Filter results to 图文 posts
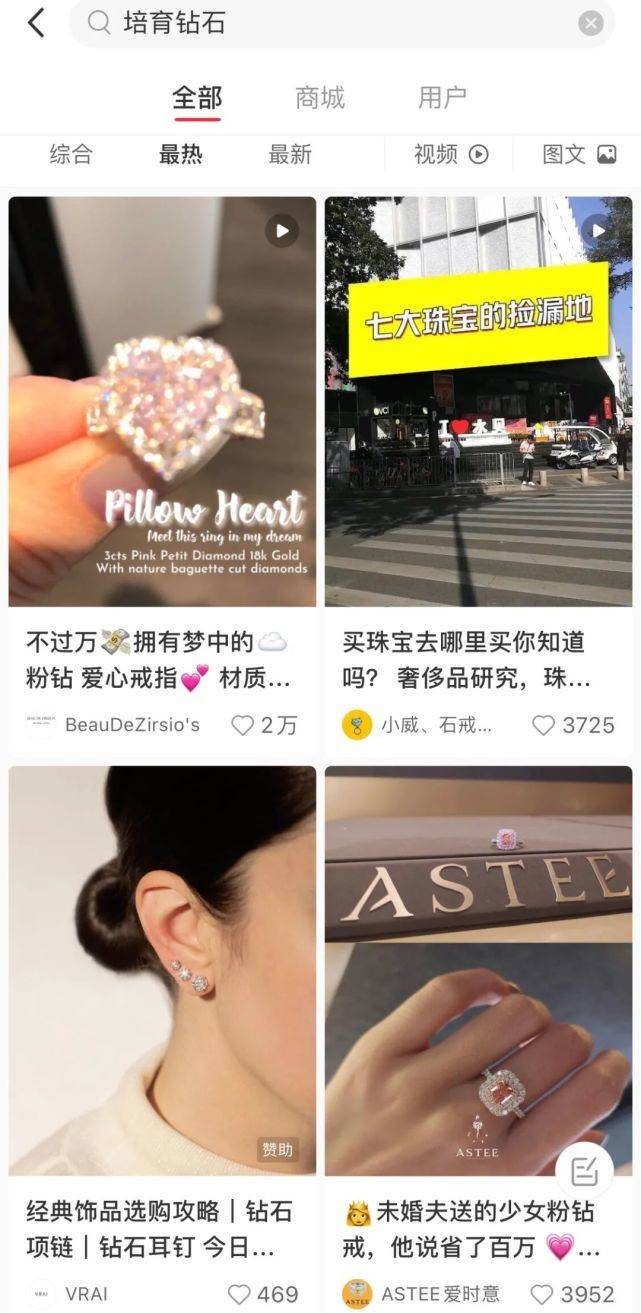The image size is (641, 1313). pyautogui.click(x=579, y=154)
